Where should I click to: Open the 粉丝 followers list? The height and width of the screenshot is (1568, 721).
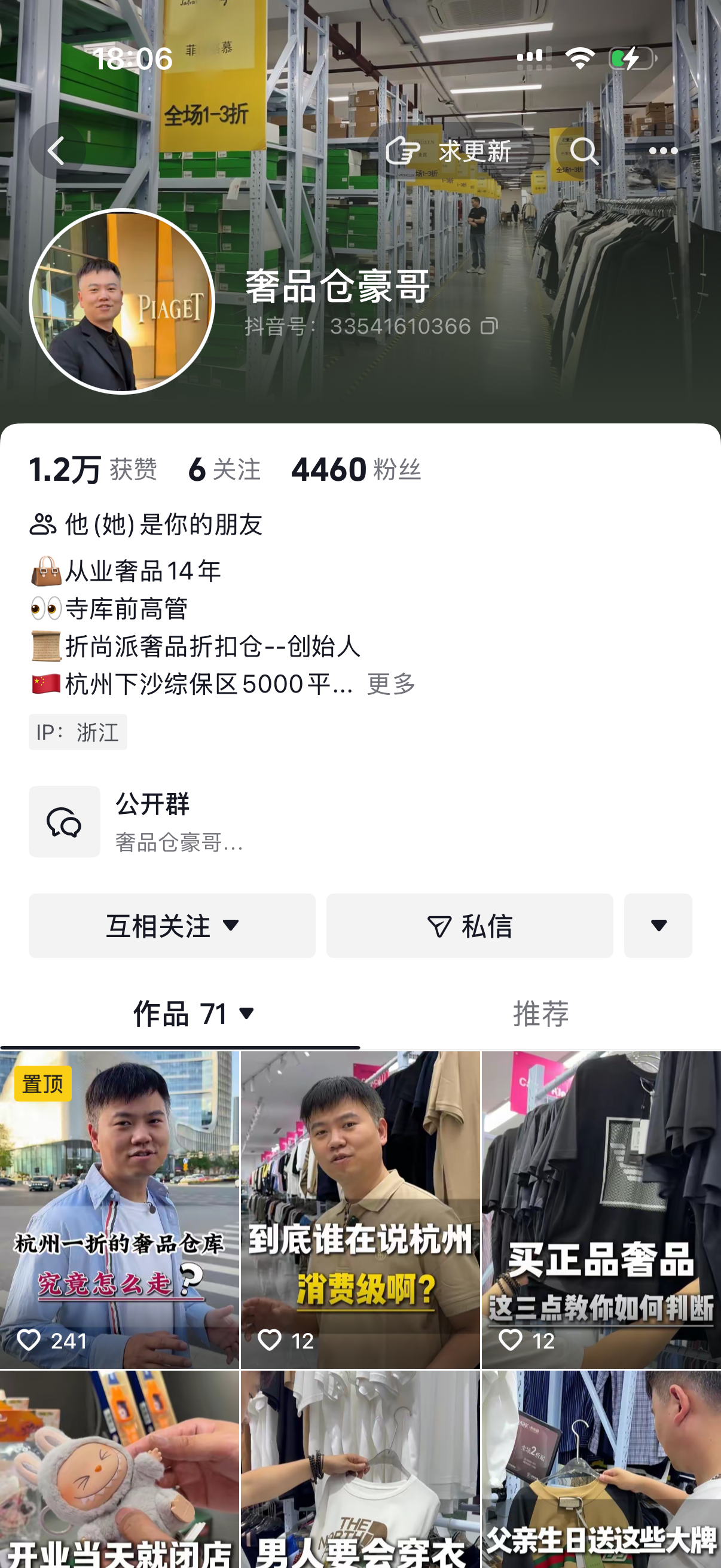point(356,470)
